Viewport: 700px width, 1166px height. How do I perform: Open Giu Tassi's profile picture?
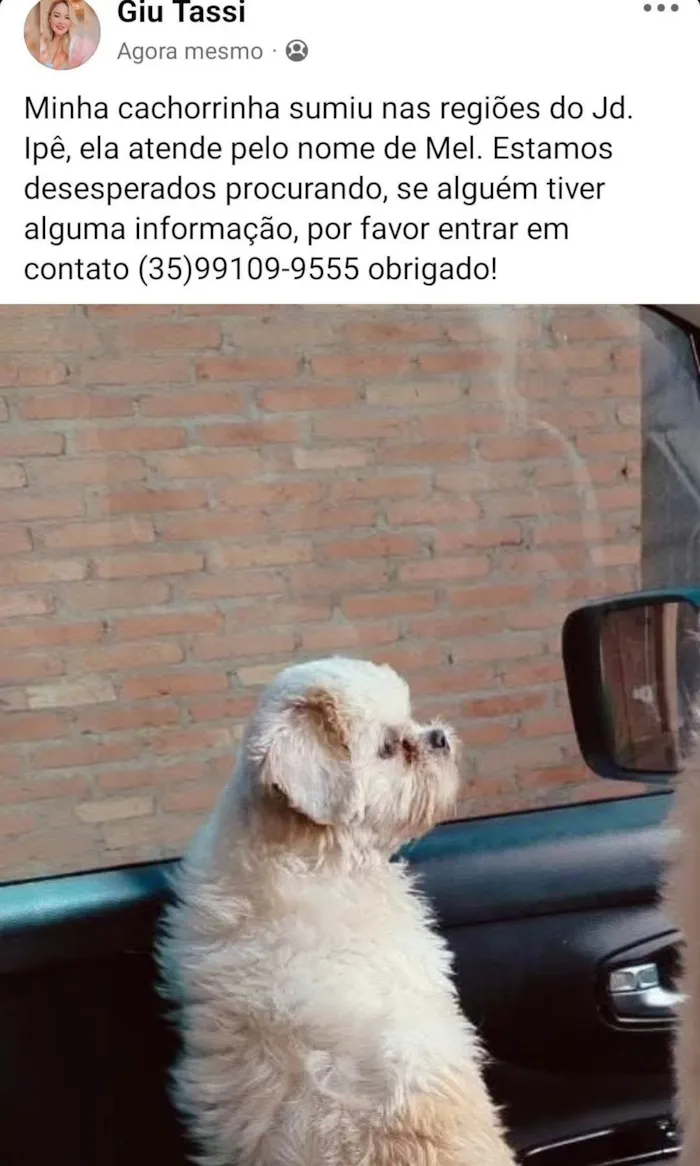tap(62, 32)
